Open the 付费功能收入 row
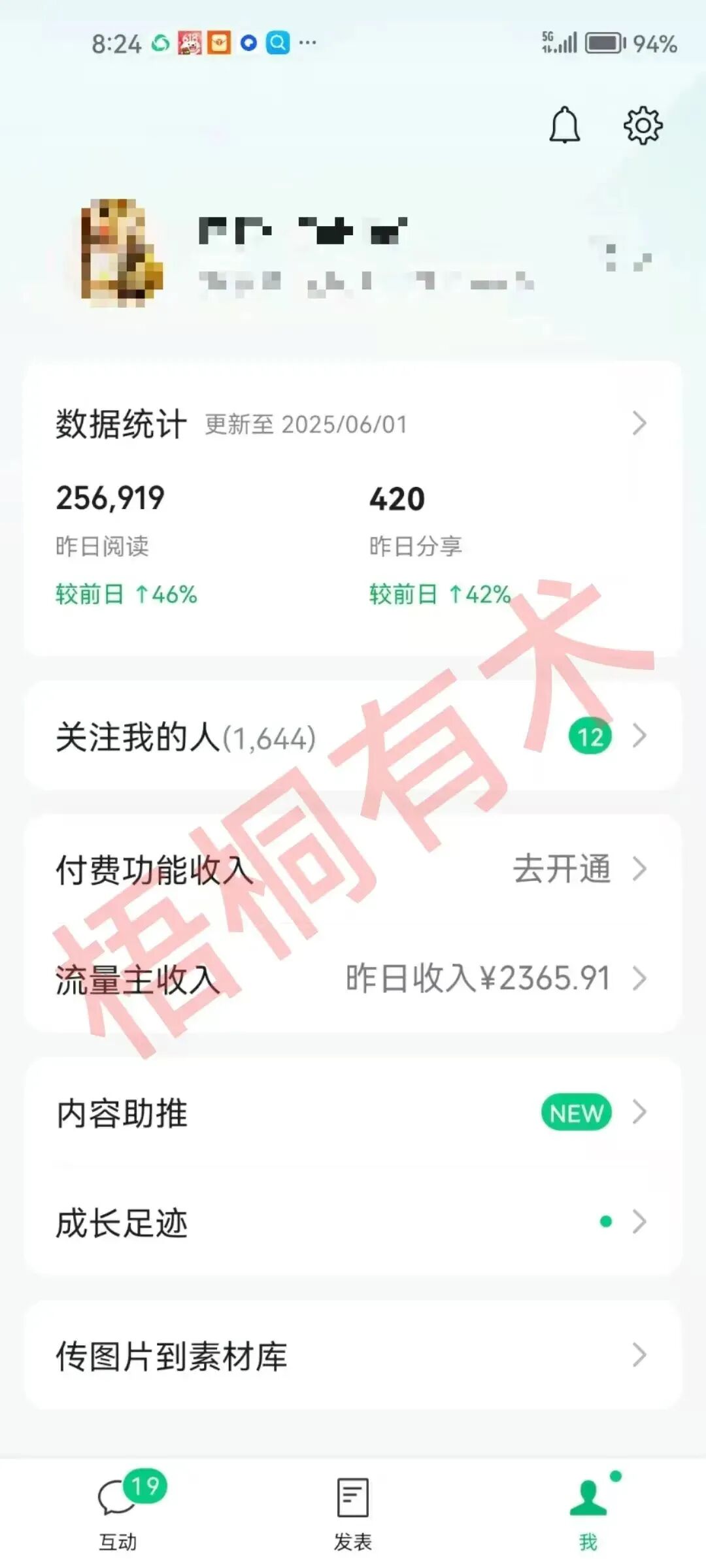Viewport: 706px width, 1568px height. pos(353,870)
